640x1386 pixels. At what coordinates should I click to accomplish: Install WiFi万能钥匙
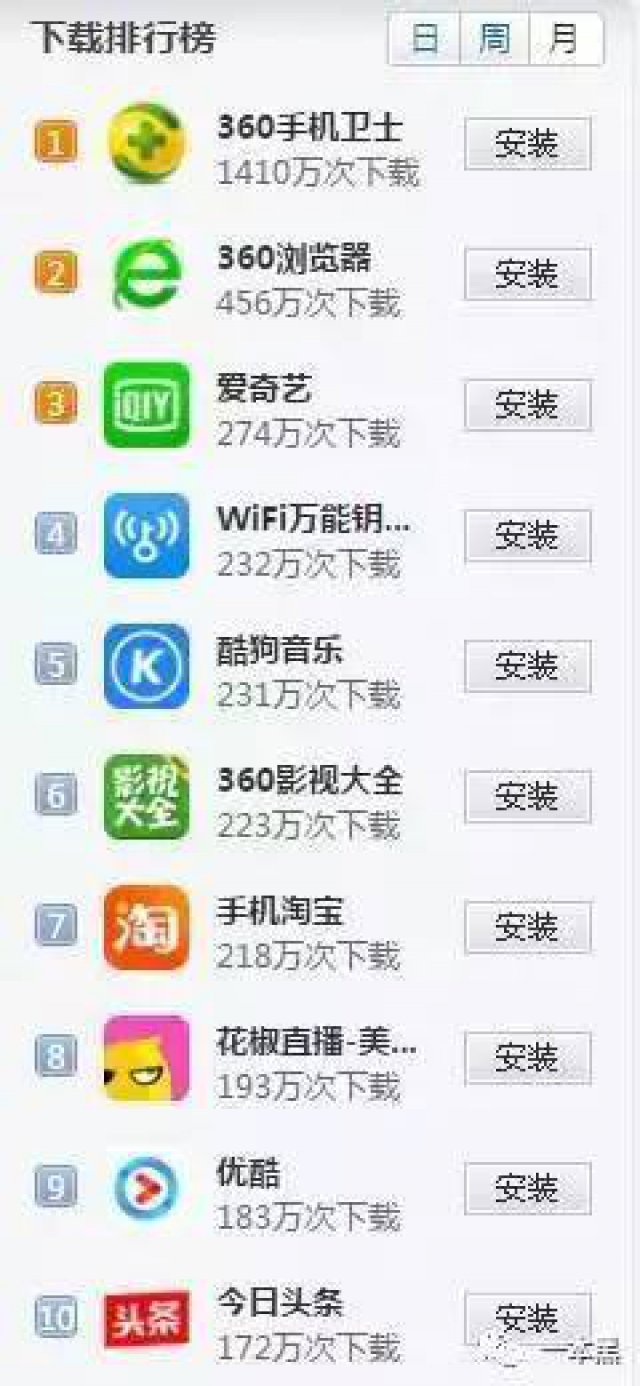pos(527,536)
